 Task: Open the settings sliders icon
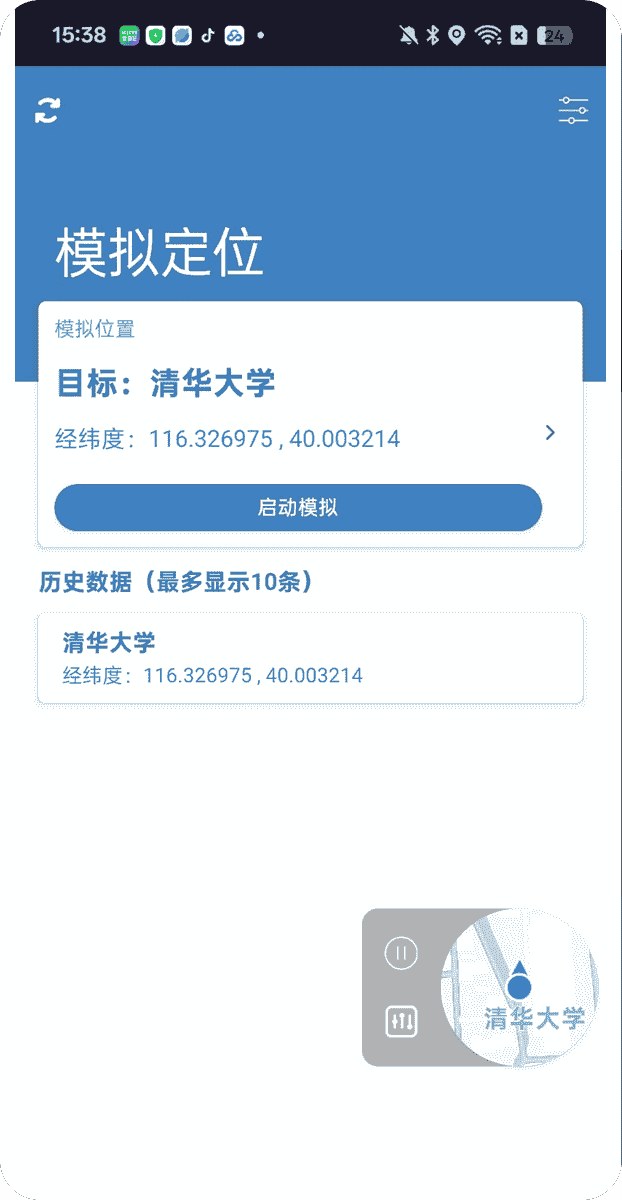coord(573,110)
